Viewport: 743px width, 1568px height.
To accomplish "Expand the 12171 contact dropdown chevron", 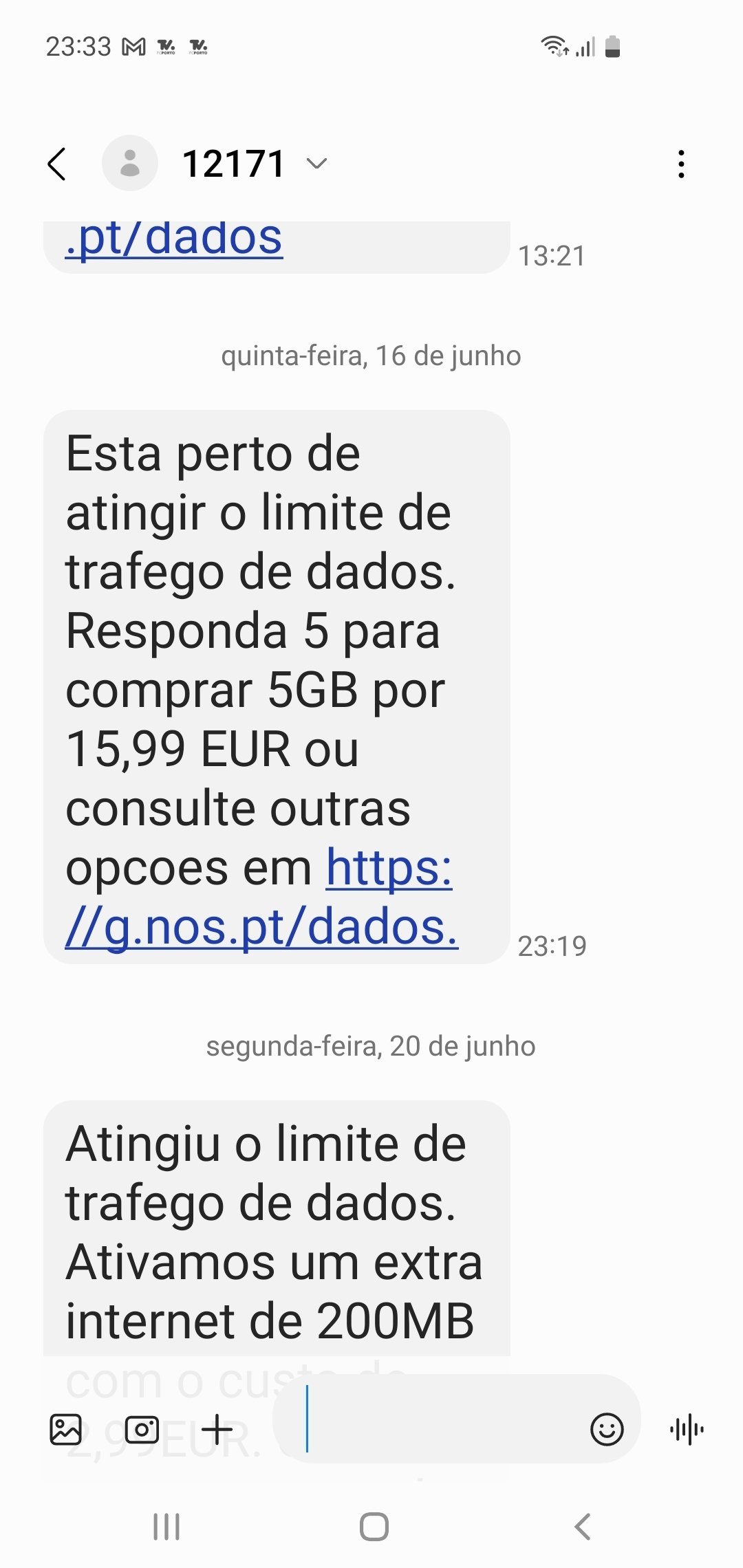I will pos(316,164).
